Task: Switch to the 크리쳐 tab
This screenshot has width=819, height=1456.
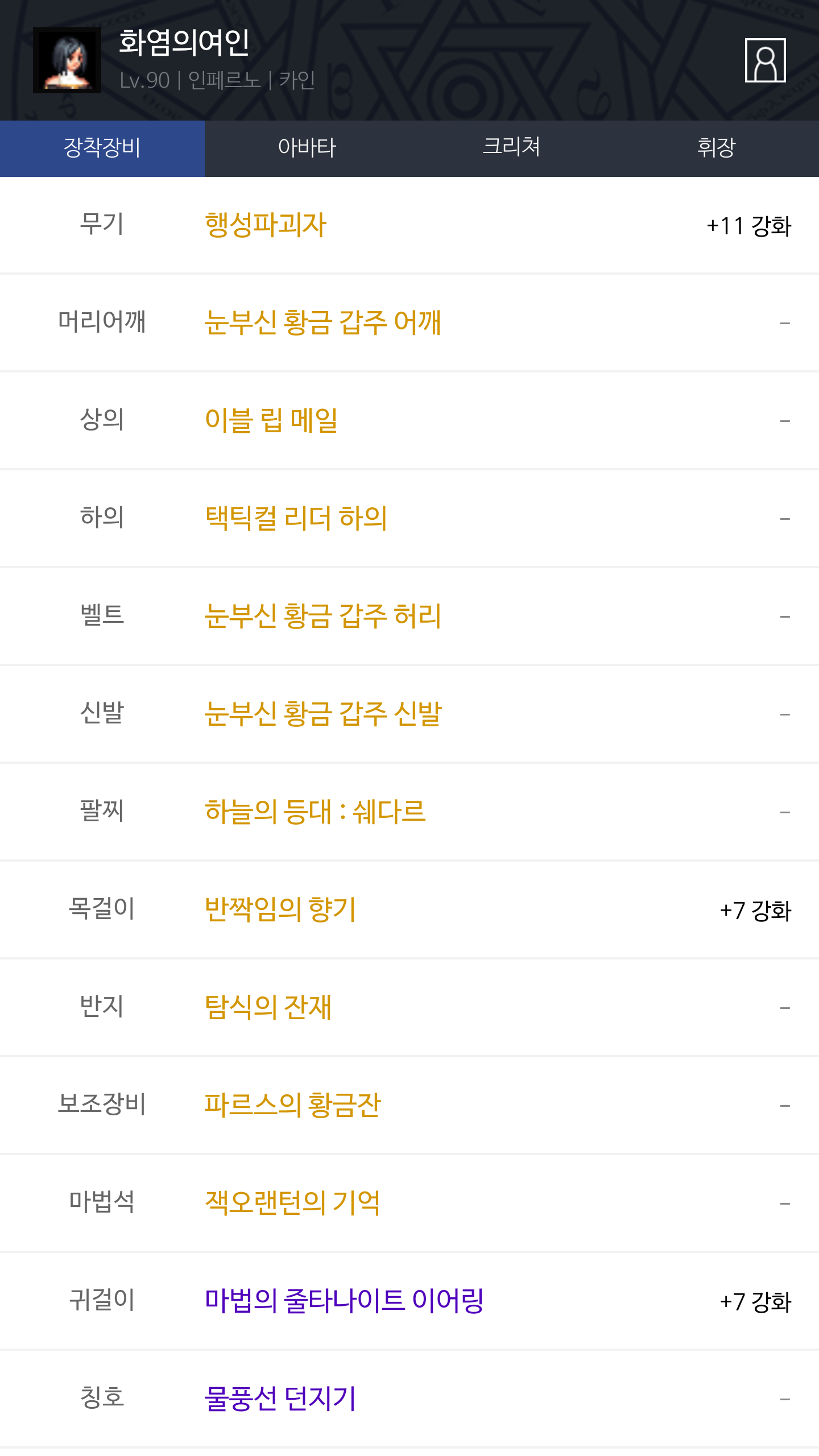Action: [x=512, y=148]
